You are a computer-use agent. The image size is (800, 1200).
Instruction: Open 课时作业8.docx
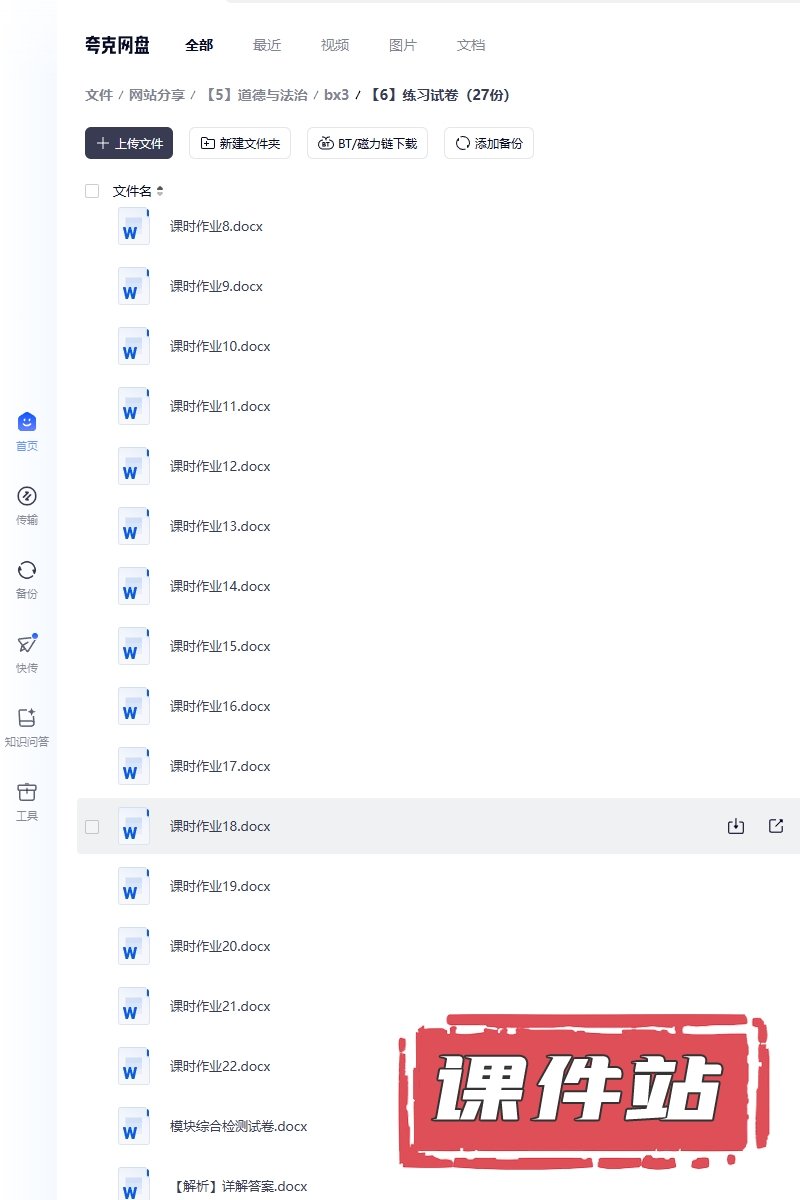point(216,226)
